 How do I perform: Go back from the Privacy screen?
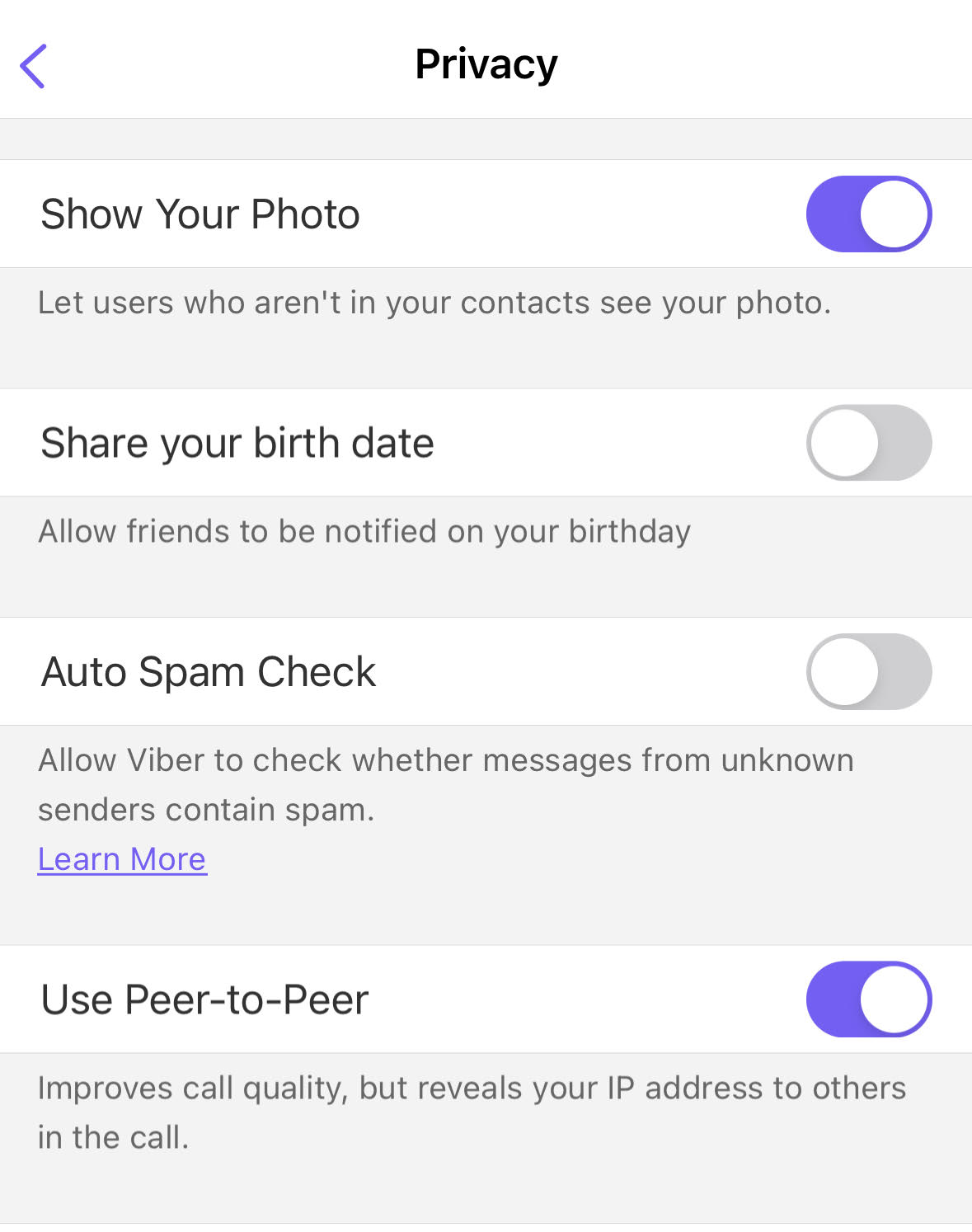33,66
